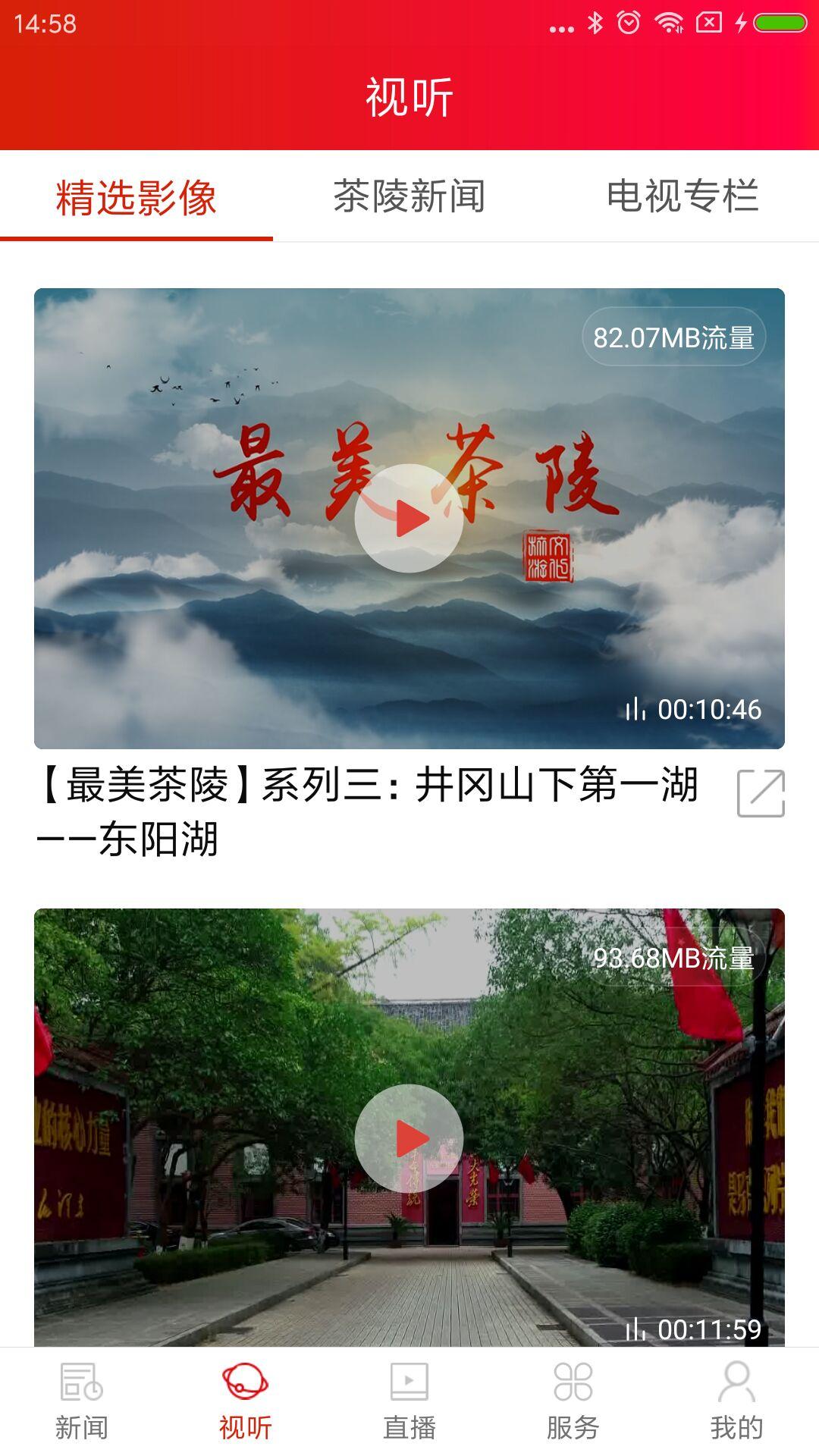Tap the 93.68MB流量 data usage badge

[x=673, y=959]
